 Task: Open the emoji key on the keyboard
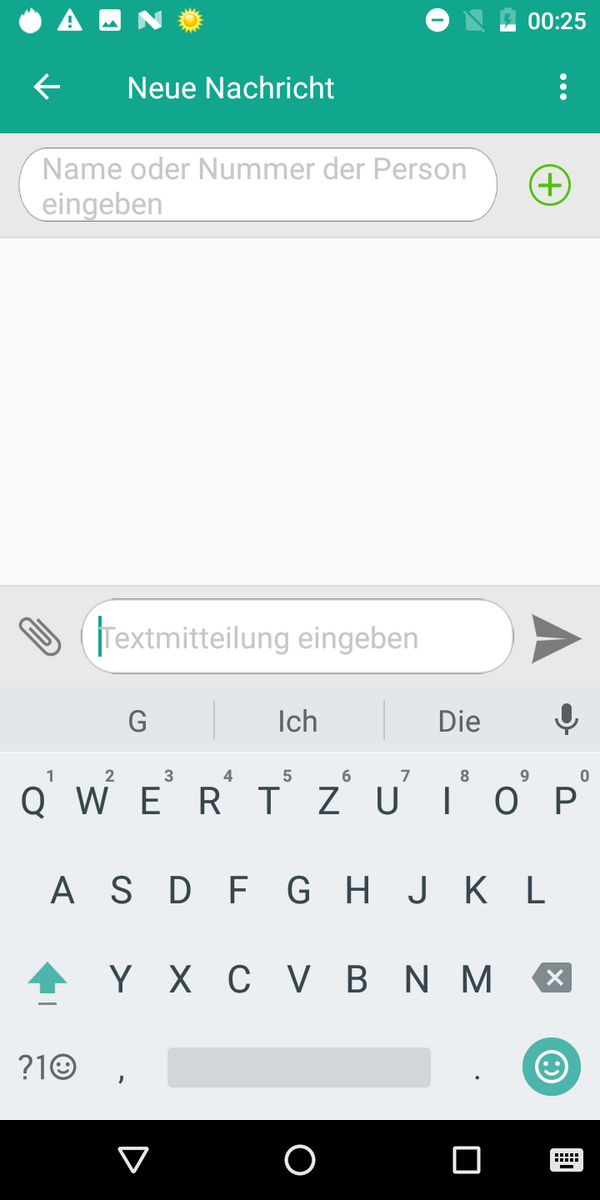551,1067
